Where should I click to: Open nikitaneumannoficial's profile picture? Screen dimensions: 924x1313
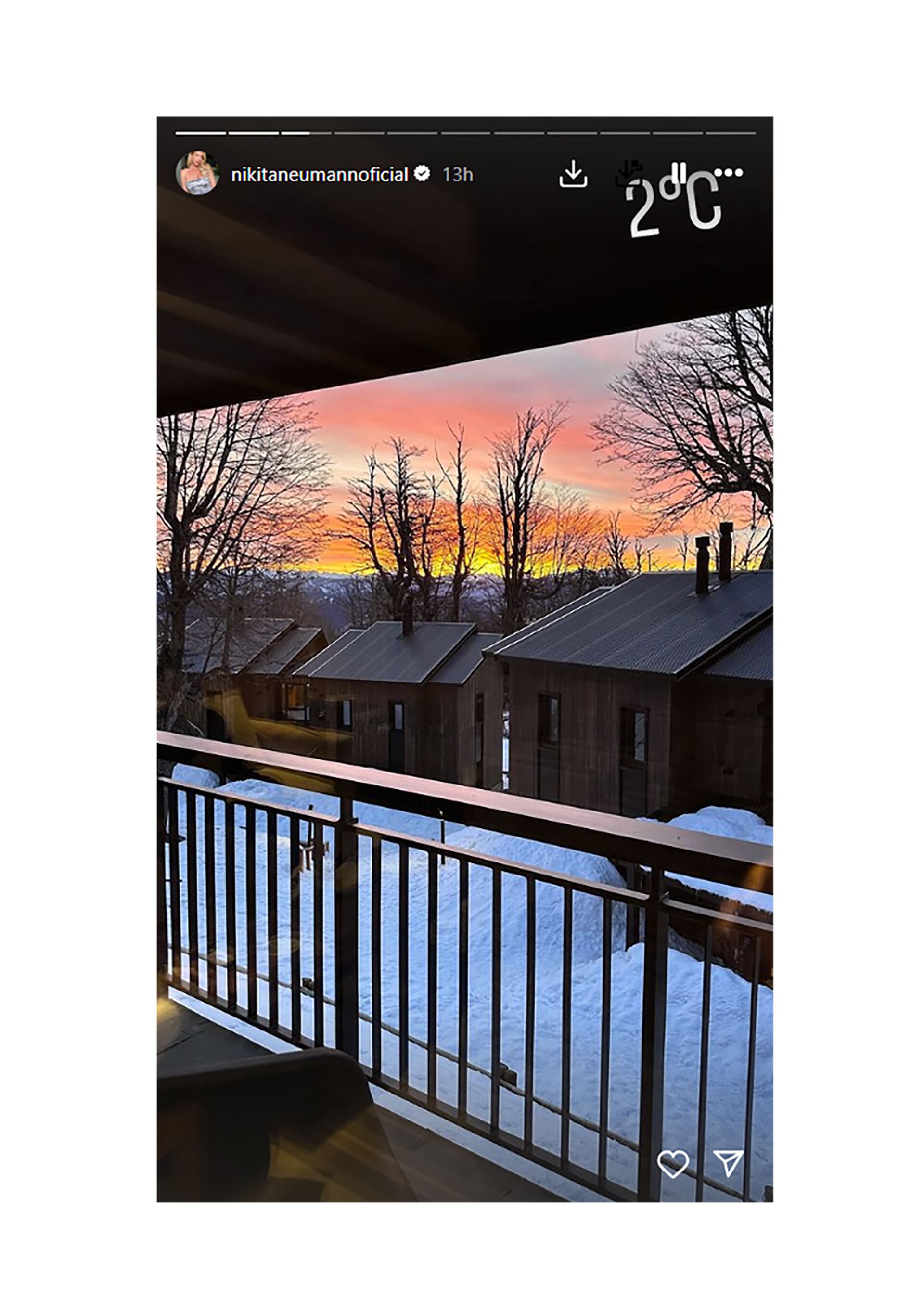197,173
